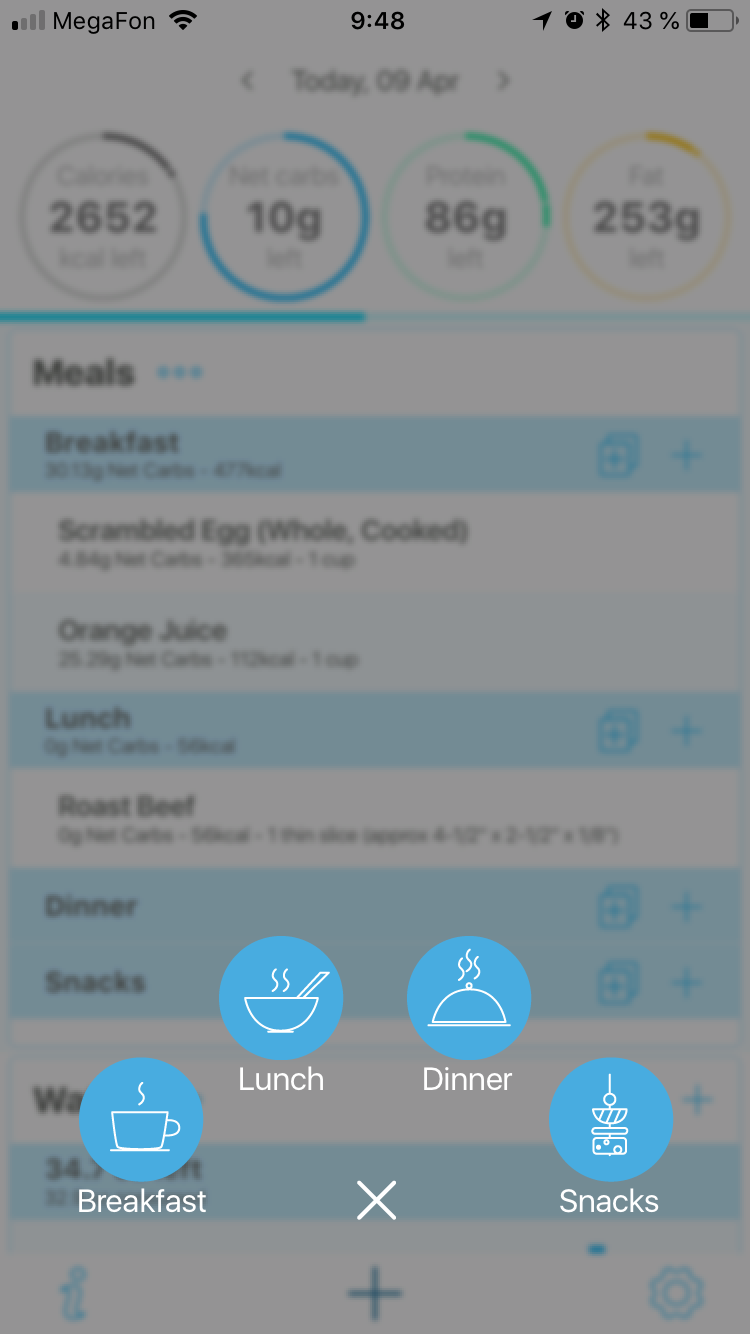This screenshot has width=750, height=1334.
Task: Dismiss the radial menu with the X
Action: (375, 1201)
